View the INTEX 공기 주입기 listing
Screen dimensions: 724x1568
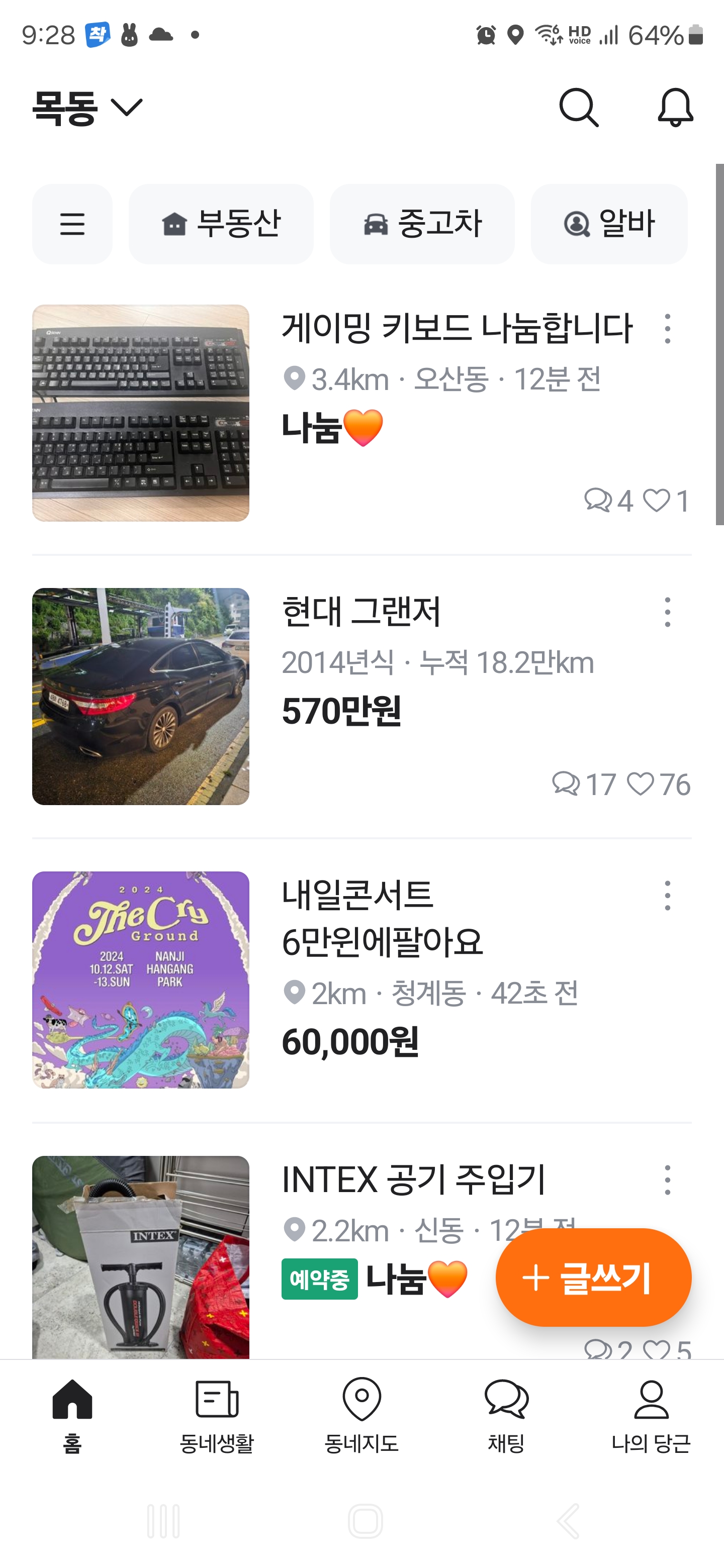[x=413, y=1180]
